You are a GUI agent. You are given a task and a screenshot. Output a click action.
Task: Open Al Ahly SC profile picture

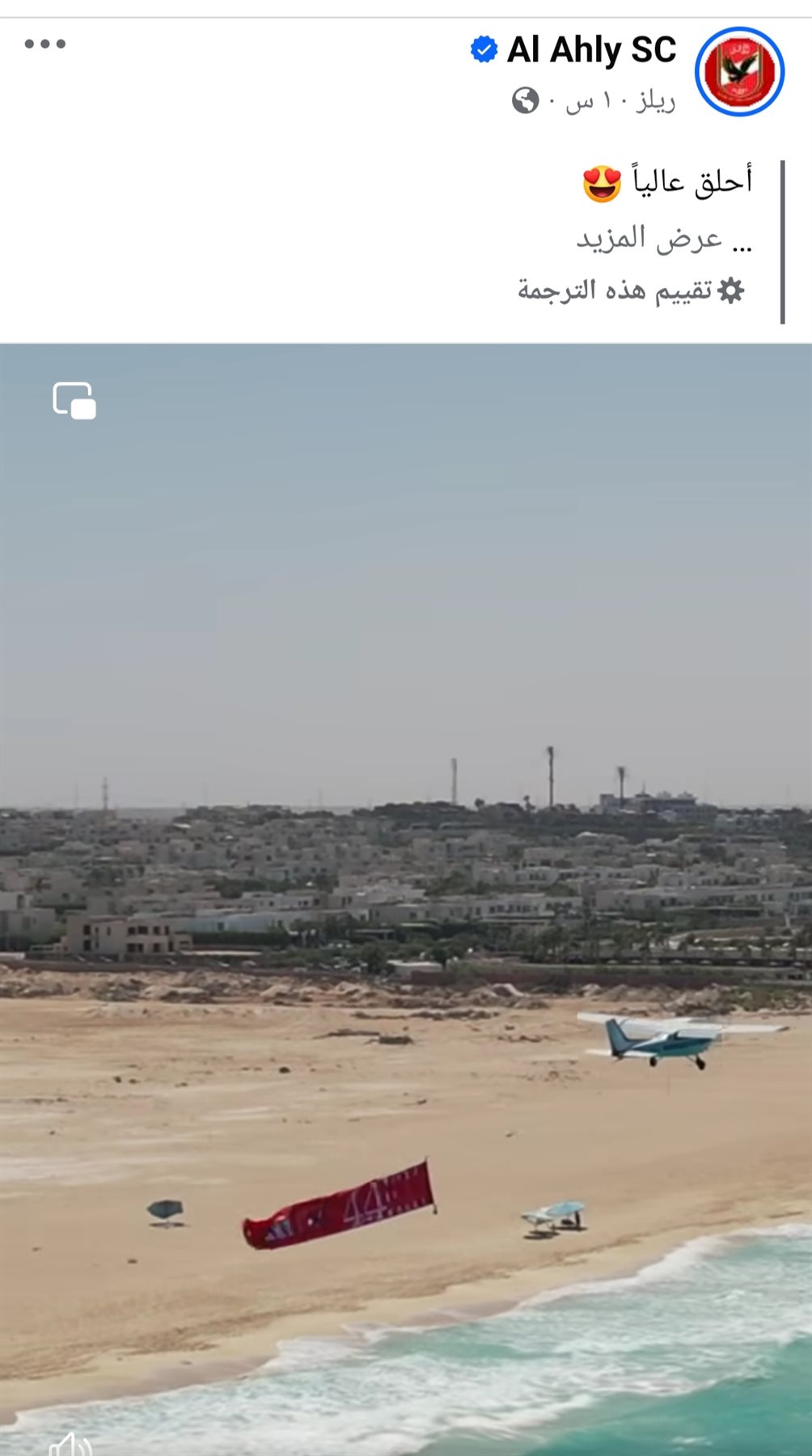click(x=739, y=71)
